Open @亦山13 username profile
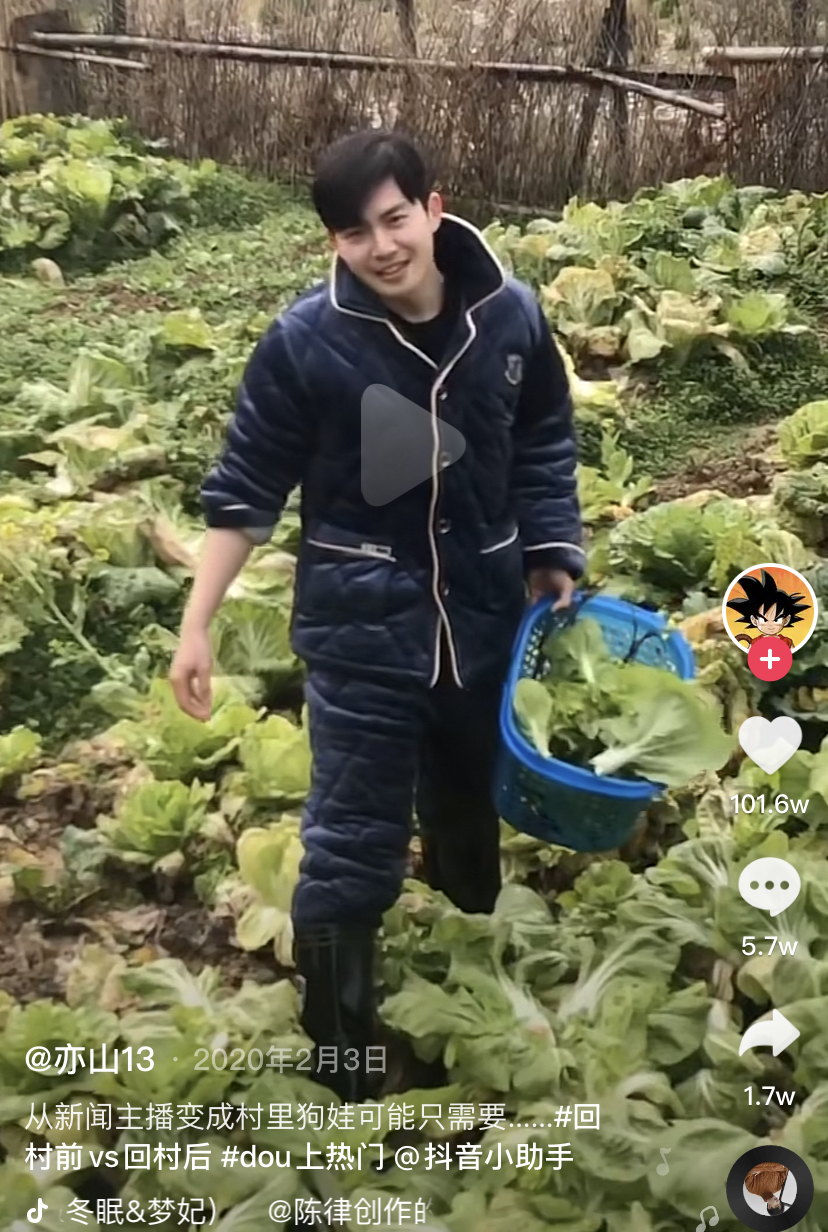The image size is (828, 1232). click(x=90, y=1060)
